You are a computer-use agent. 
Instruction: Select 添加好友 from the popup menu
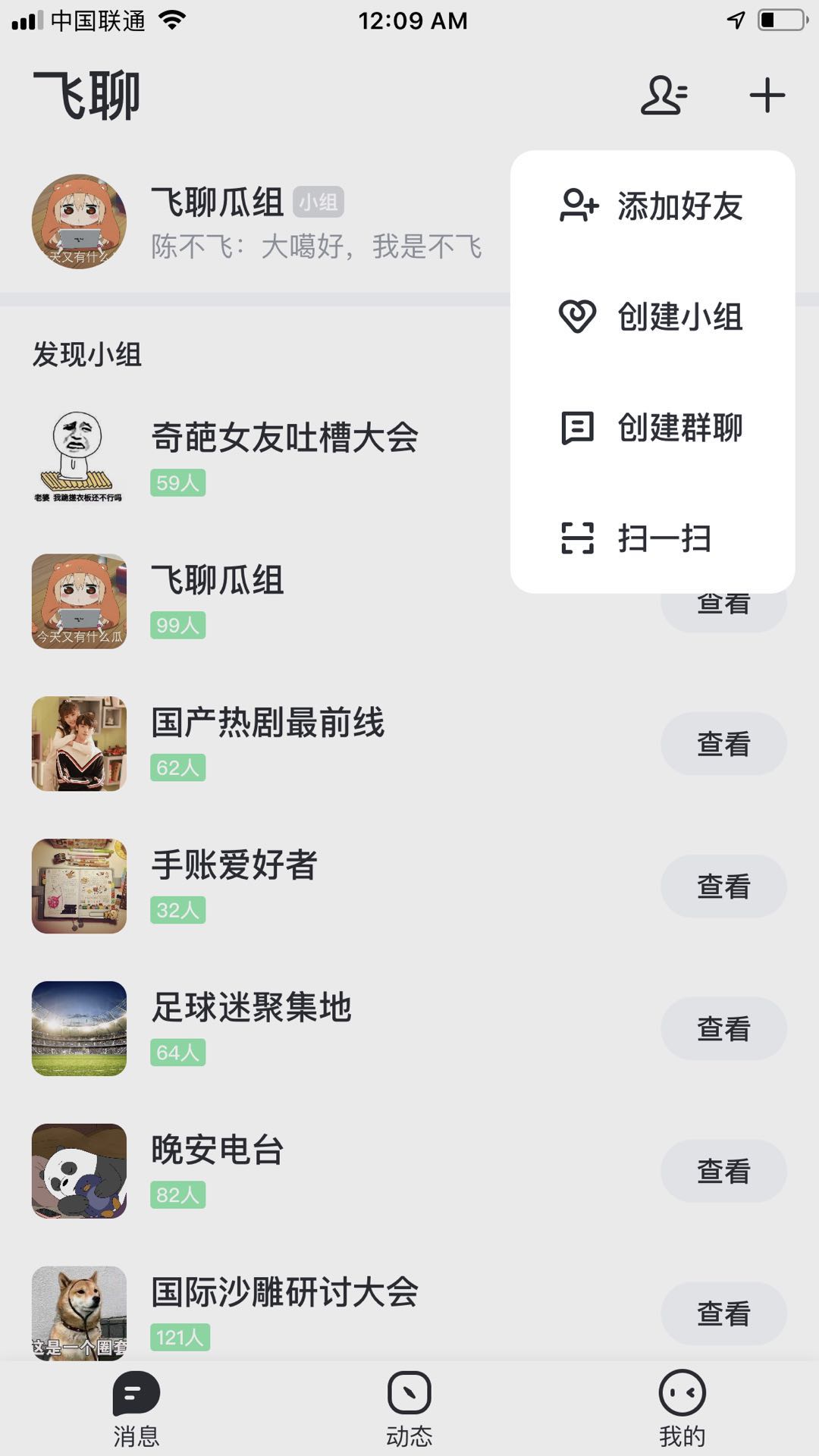point(652,206)
